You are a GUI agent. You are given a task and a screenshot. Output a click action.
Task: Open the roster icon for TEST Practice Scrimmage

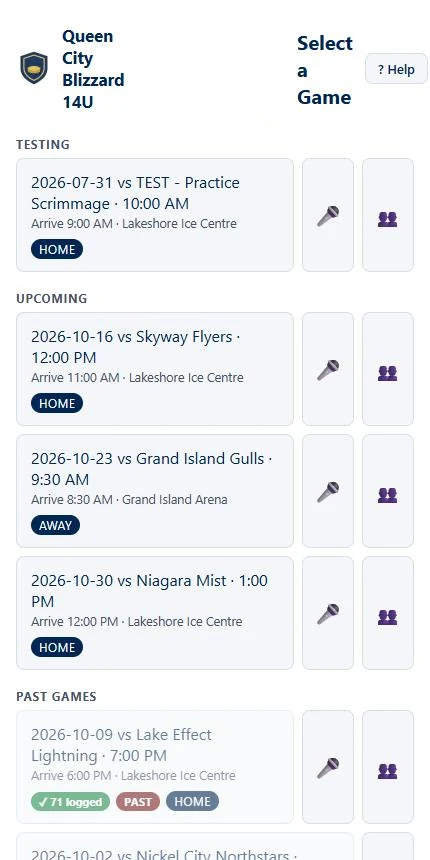pyautogui.click(x=388, y=215)
